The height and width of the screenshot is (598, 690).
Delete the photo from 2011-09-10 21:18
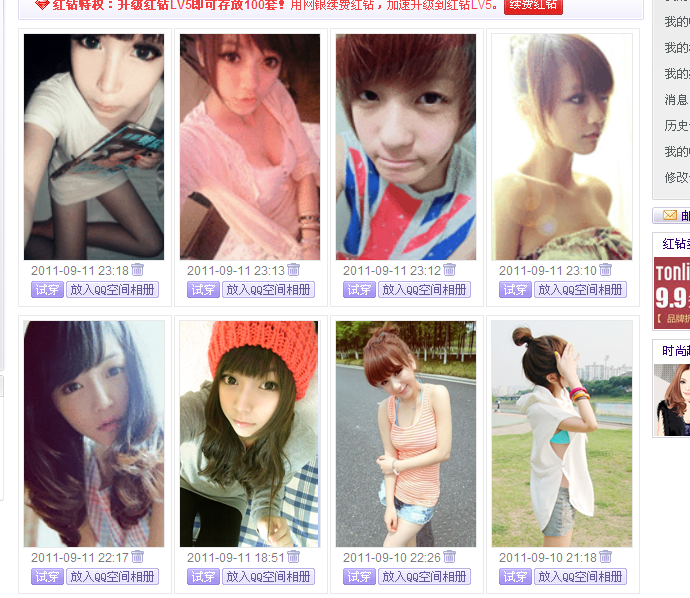tap(606, 557)
